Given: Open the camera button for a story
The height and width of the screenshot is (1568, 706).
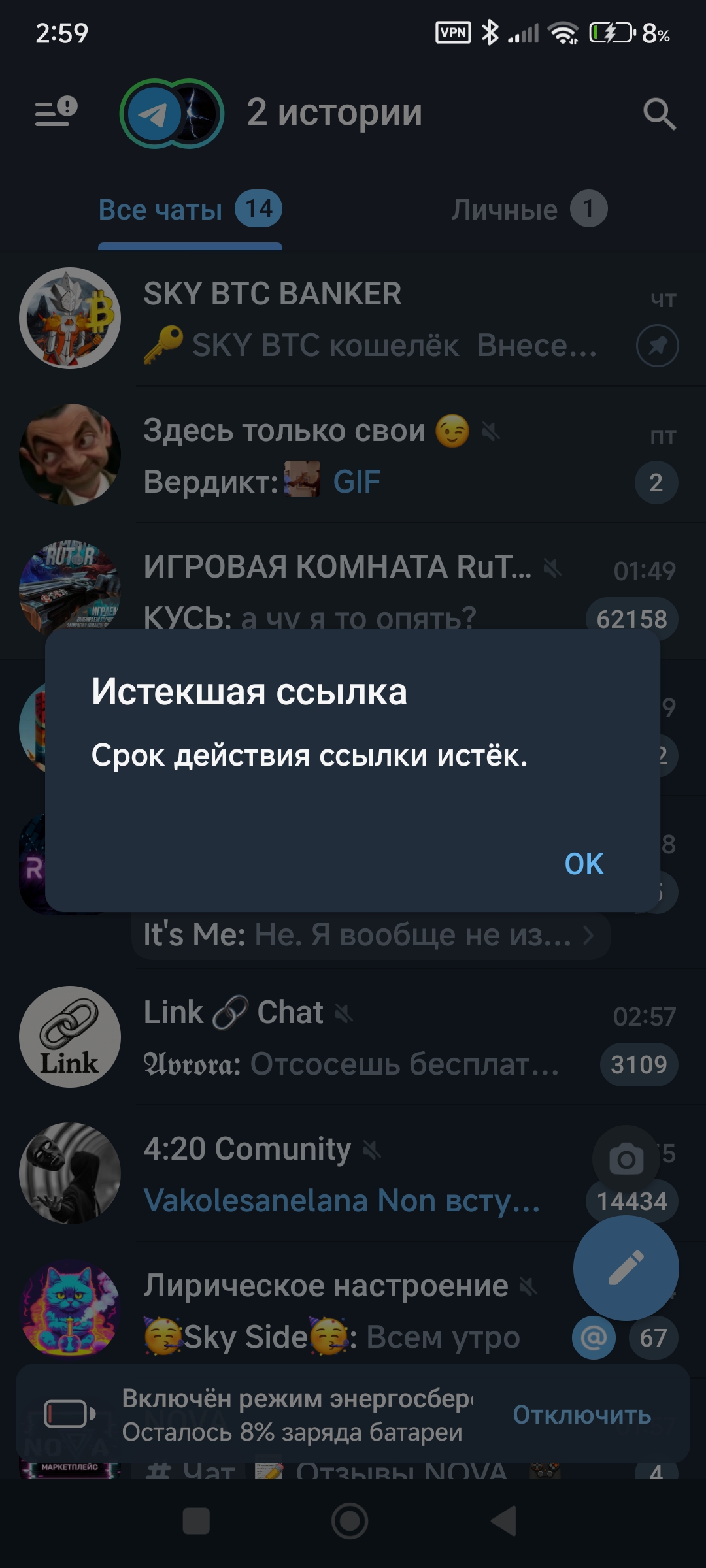Looking at the screenshot, I should coord(626,1160).
